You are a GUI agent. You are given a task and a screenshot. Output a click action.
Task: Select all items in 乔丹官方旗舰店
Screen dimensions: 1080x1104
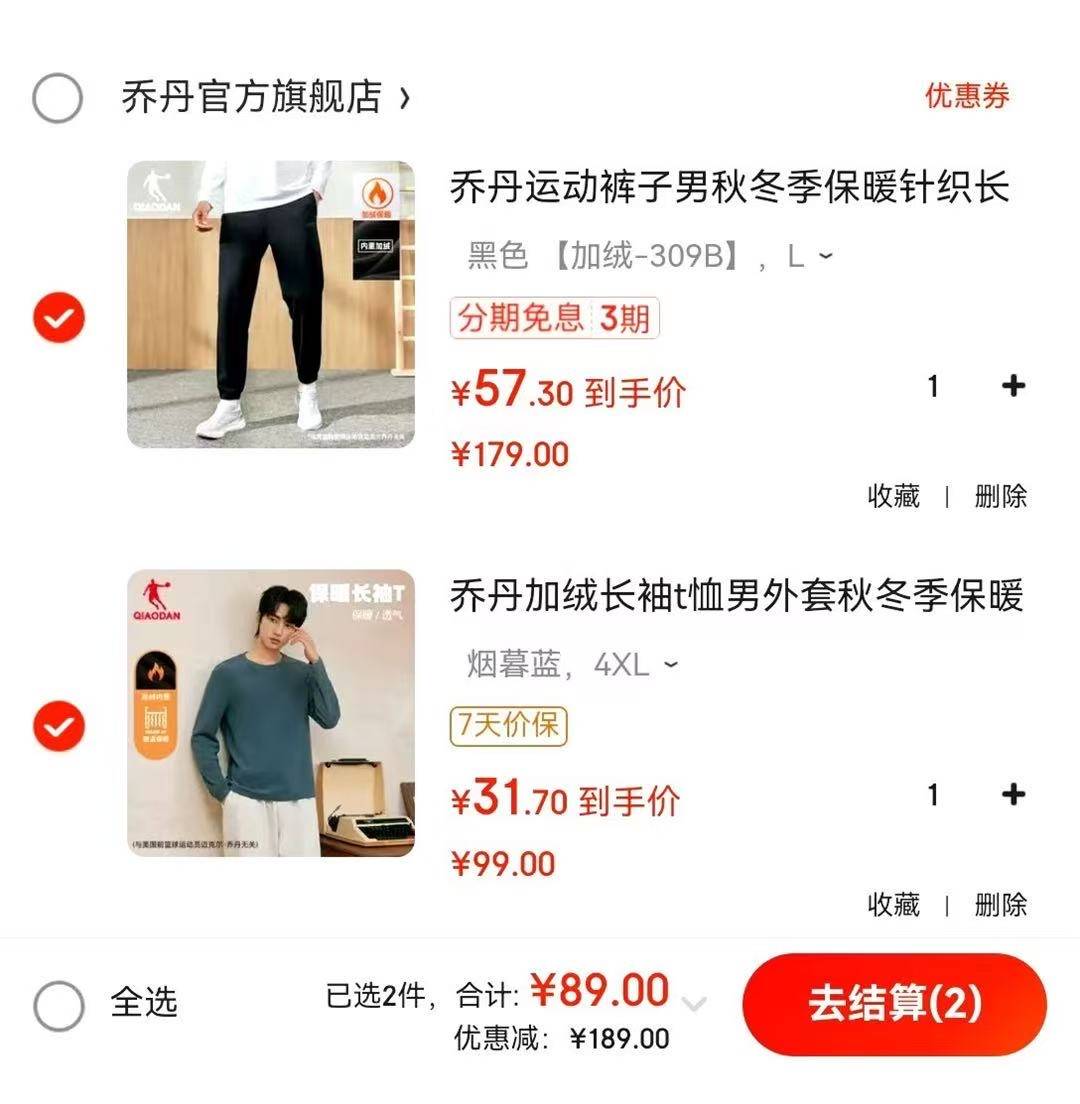coord(57,98)
